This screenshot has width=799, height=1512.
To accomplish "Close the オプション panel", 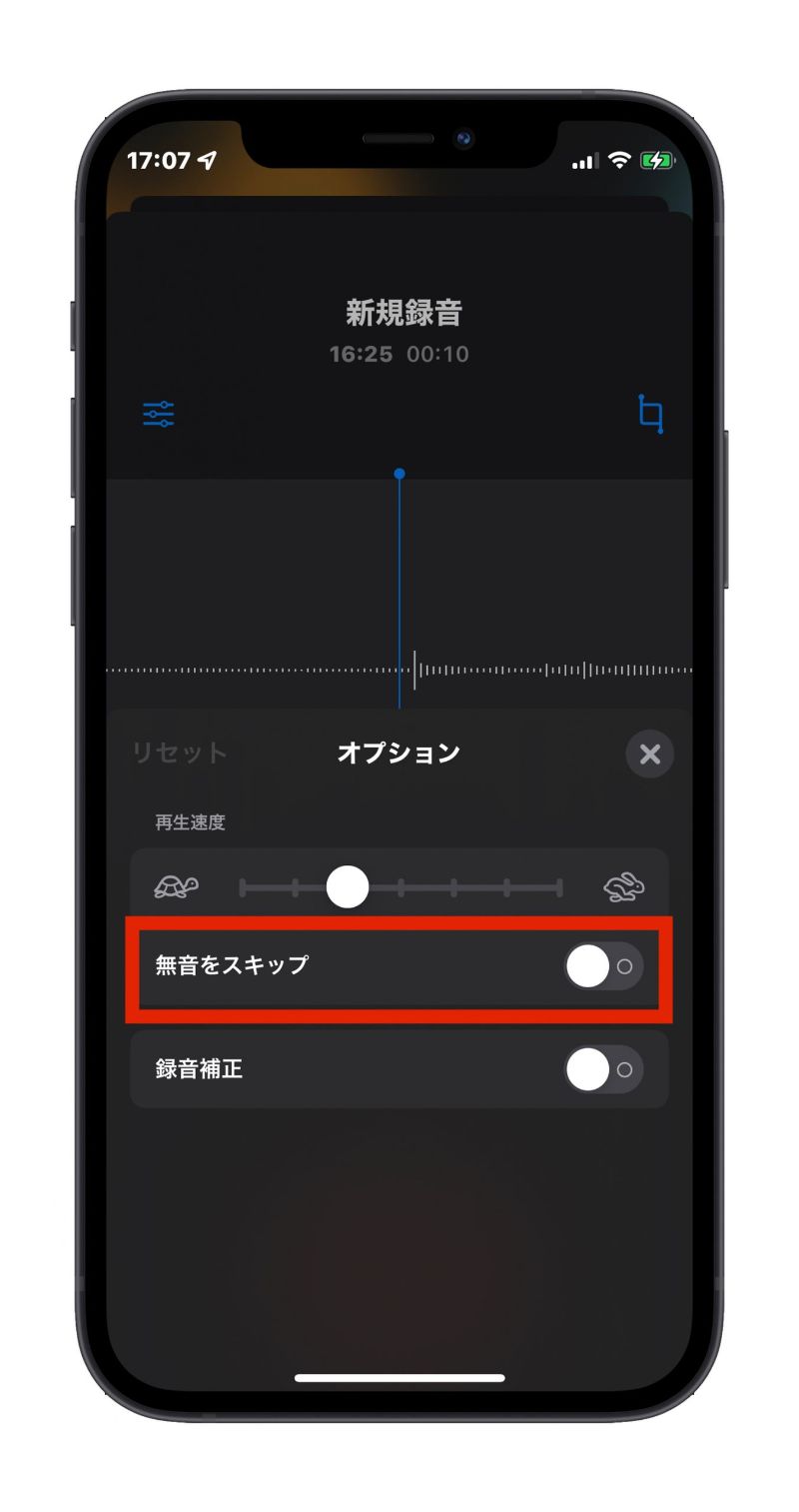I will (649, 755).
